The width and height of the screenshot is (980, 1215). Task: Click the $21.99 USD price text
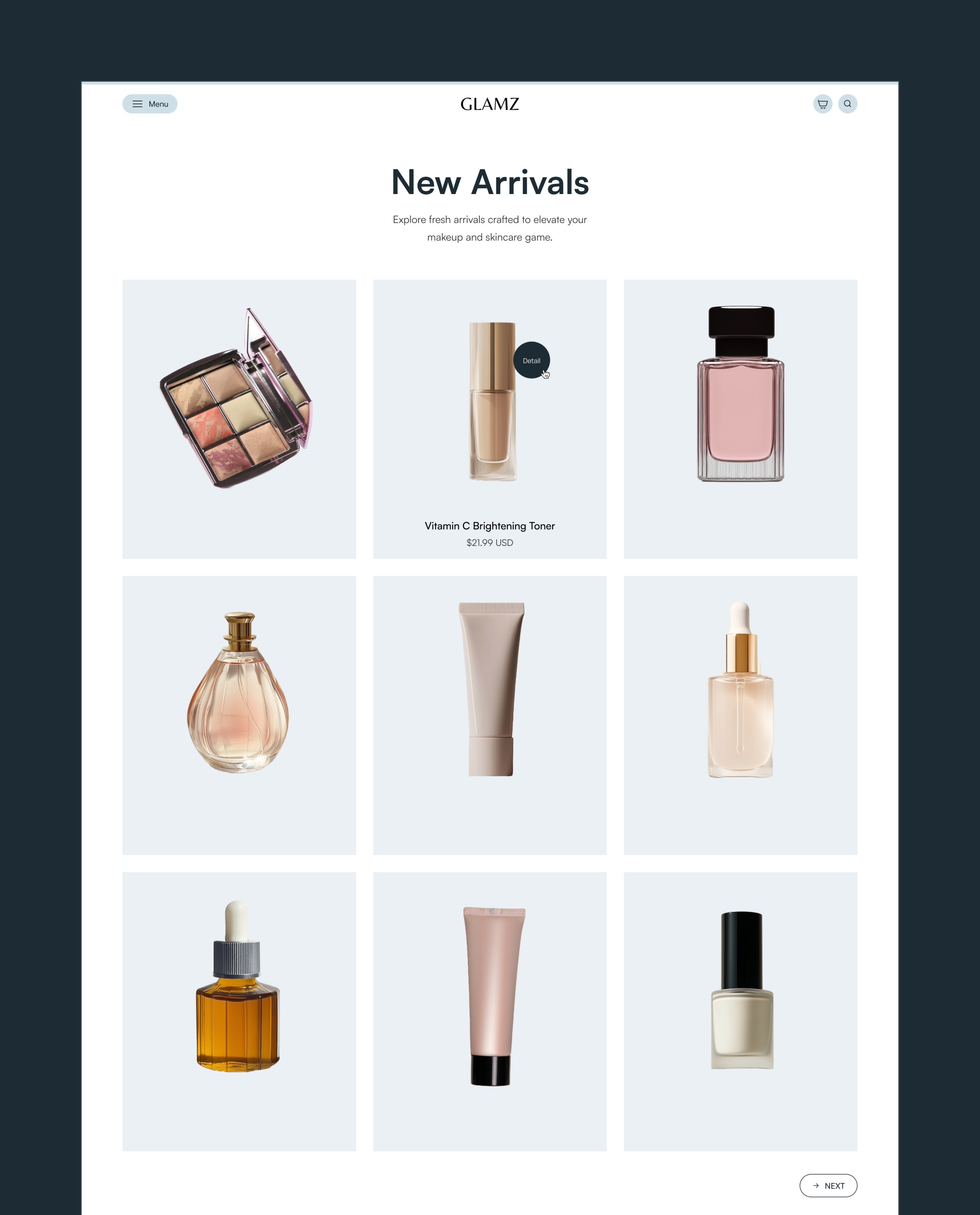(489, 542)
